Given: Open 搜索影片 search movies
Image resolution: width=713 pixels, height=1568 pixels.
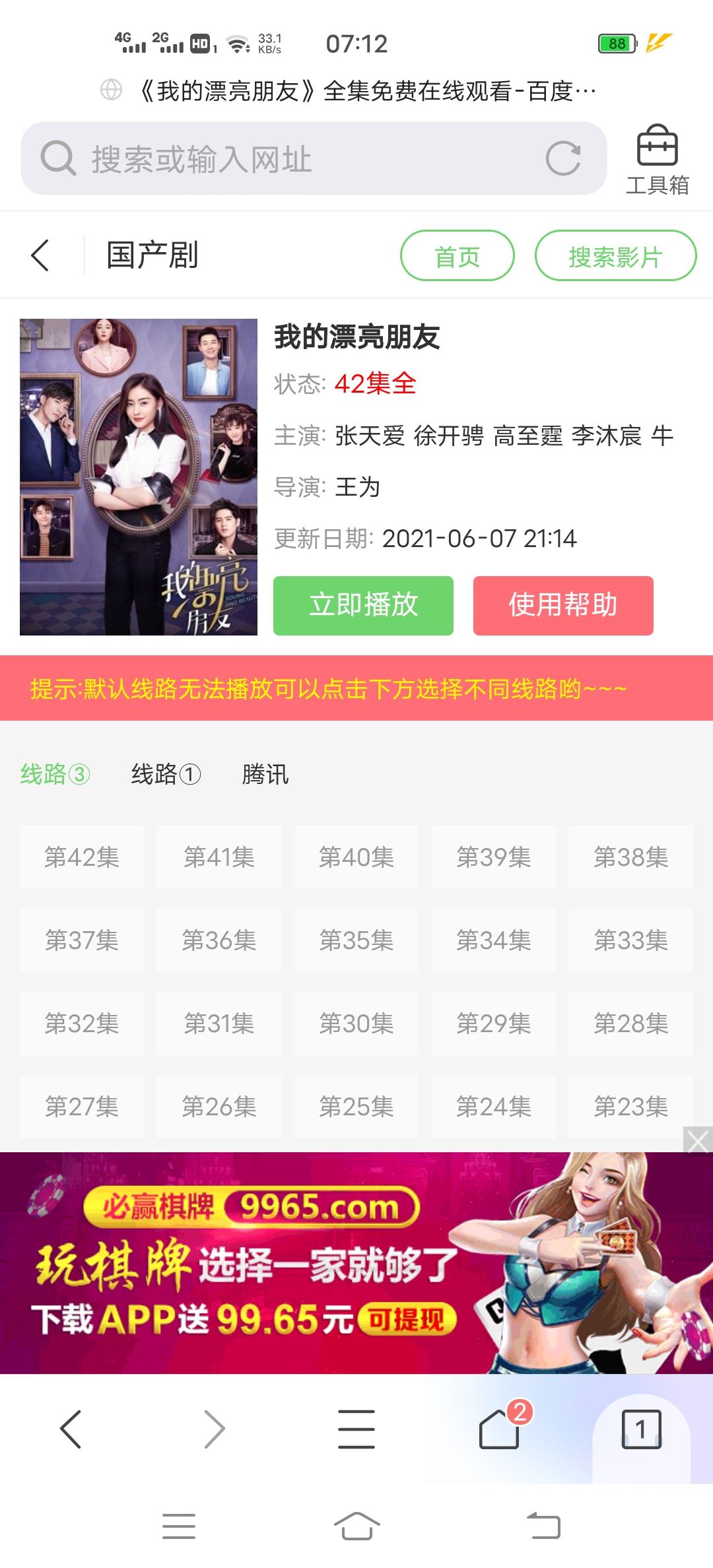Looking at the screenshot, I should 615,256.
